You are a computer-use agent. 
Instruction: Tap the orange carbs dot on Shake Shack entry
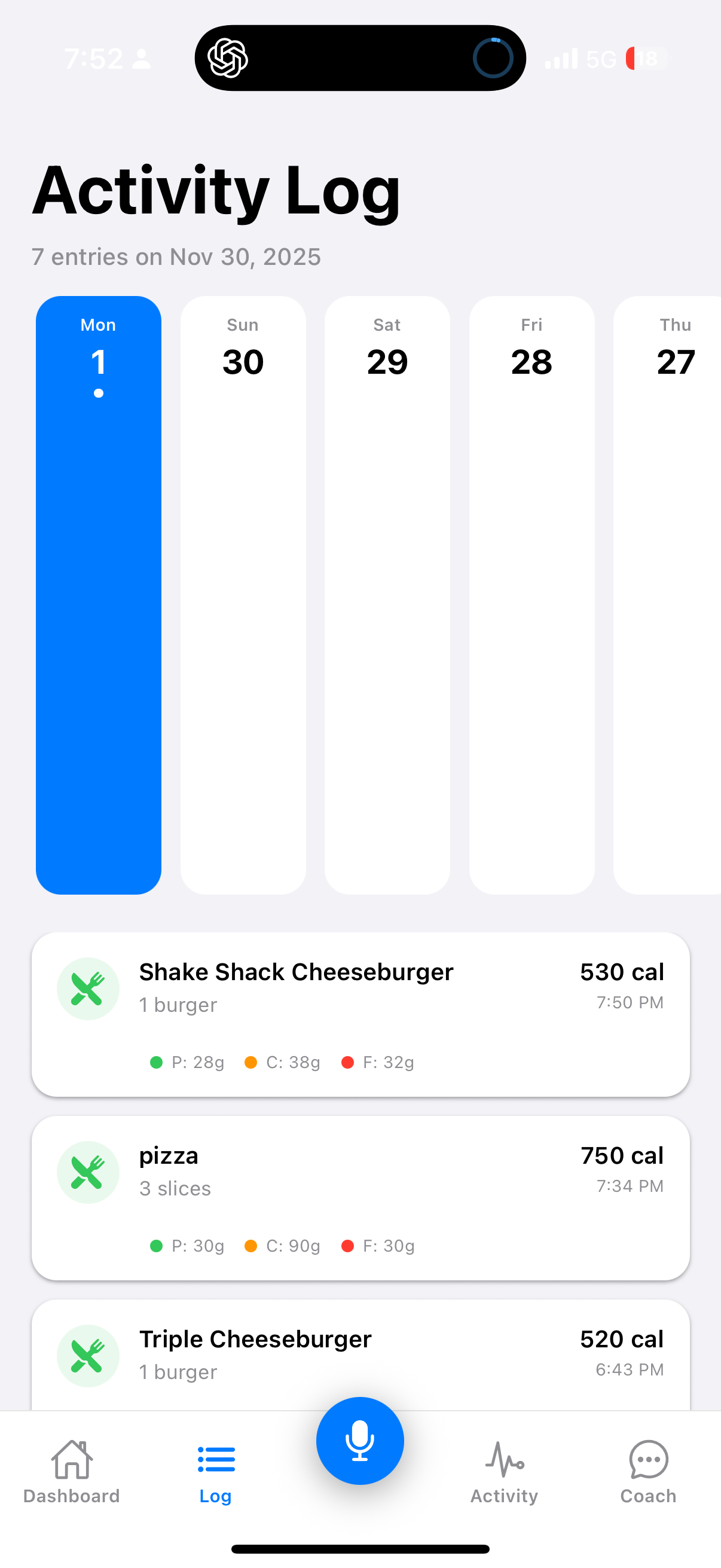coord(250,1062)
